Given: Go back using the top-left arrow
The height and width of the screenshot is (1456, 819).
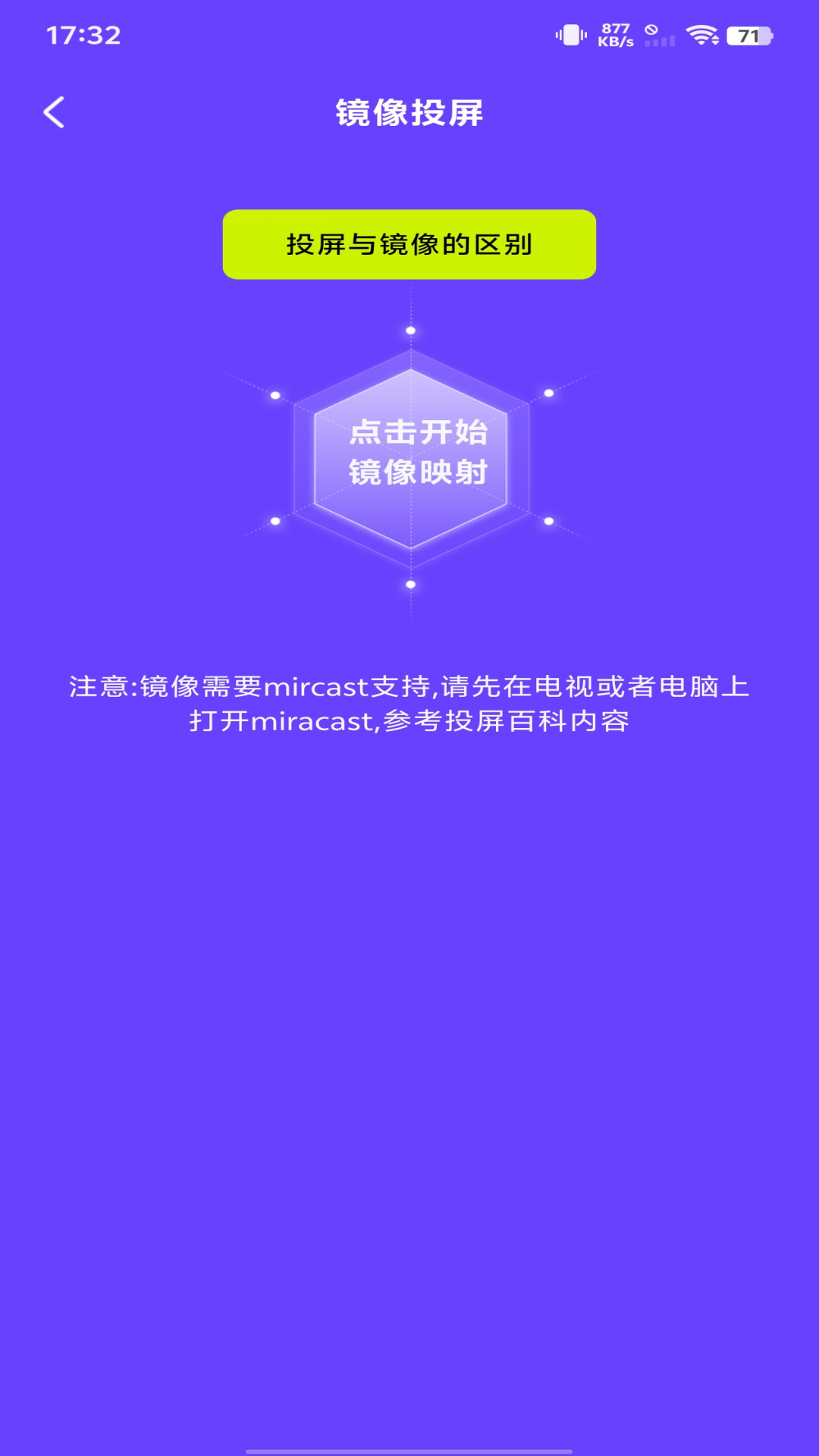Looking at the screenshot, I should pos(54,113).
